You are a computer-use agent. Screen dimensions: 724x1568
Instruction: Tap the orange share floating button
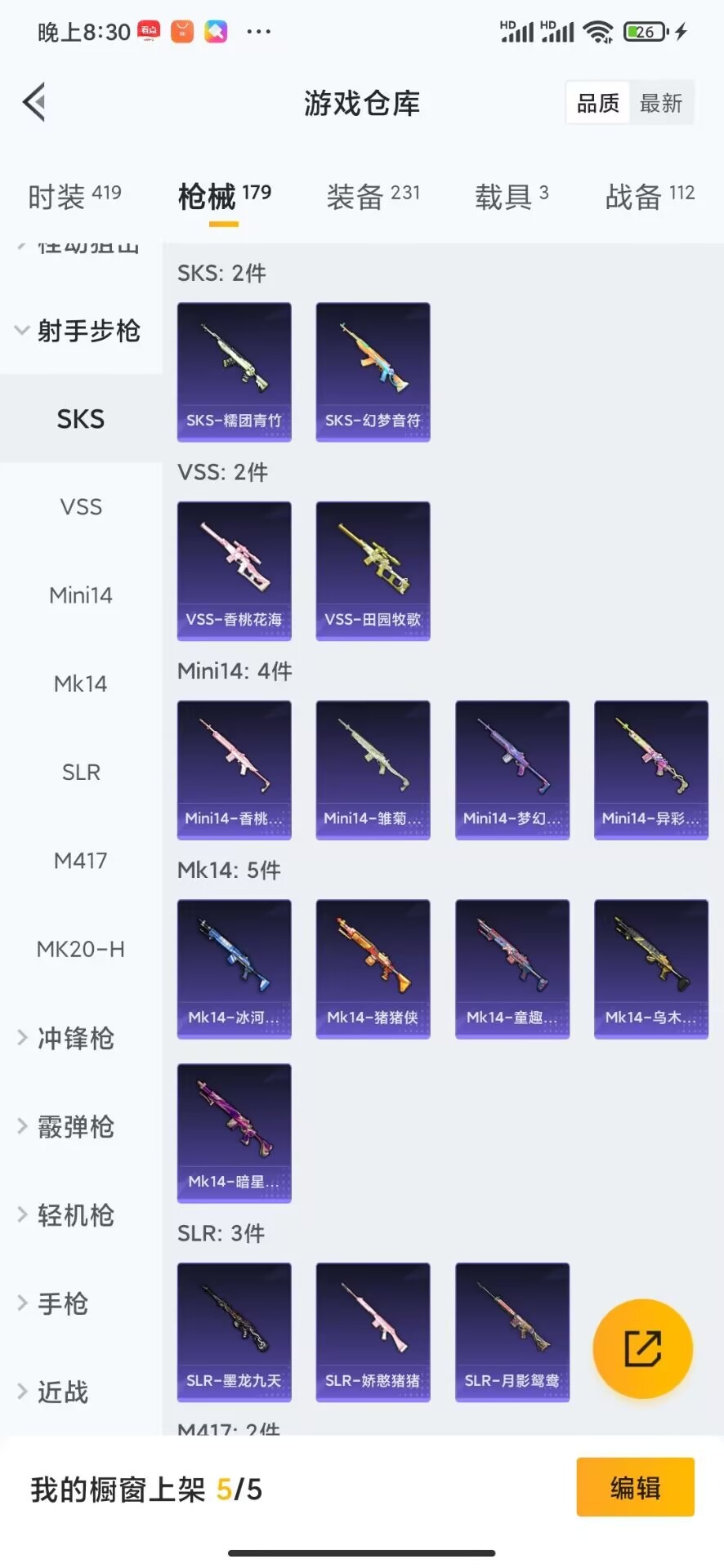pos(642,1348)
